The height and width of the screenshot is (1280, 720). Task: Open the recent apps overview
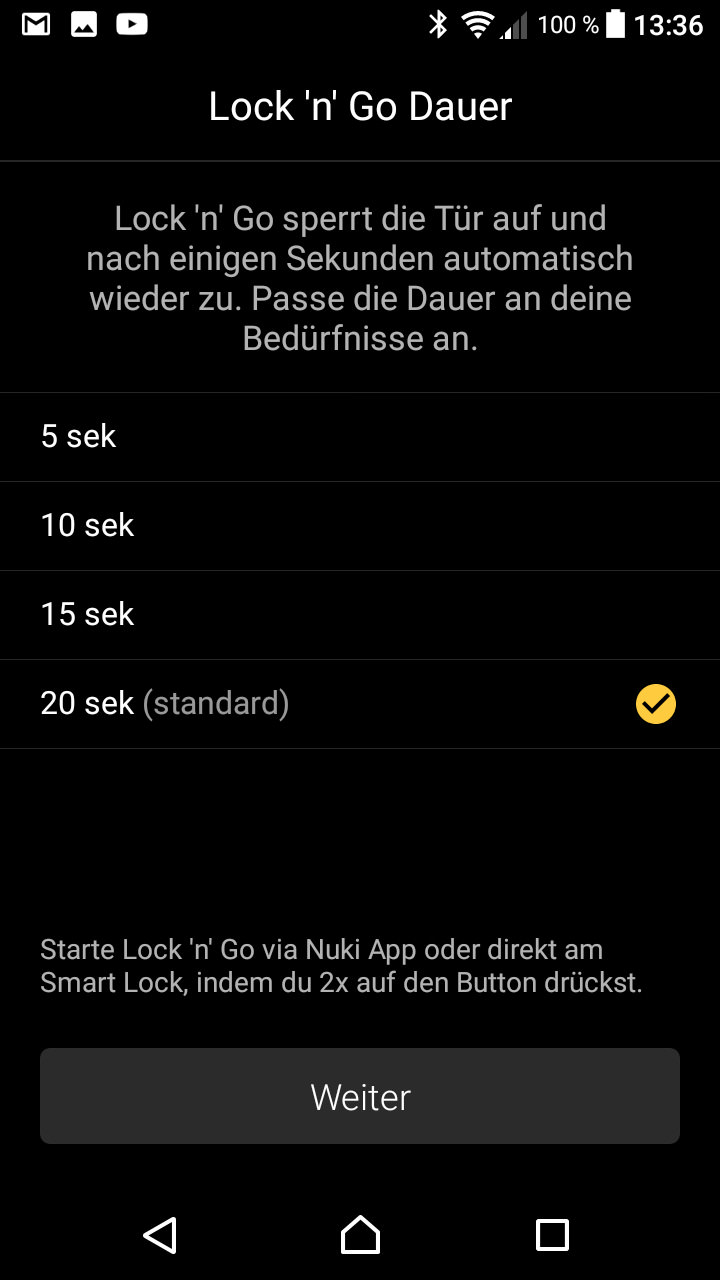(552, 1235)
